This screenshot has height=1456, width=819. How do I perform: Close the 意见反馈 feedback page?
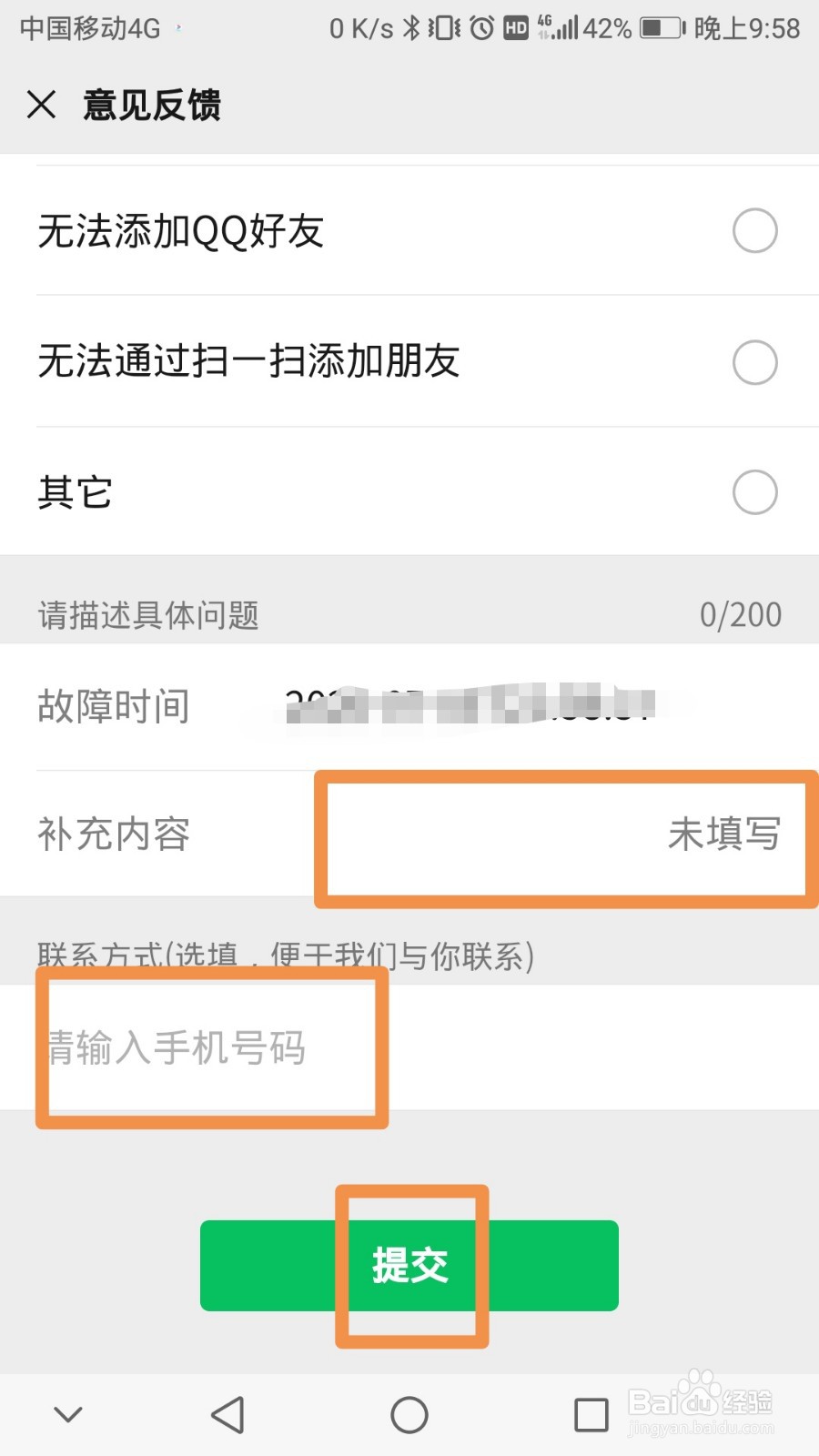pyautogui.click(x=42, y=104)
